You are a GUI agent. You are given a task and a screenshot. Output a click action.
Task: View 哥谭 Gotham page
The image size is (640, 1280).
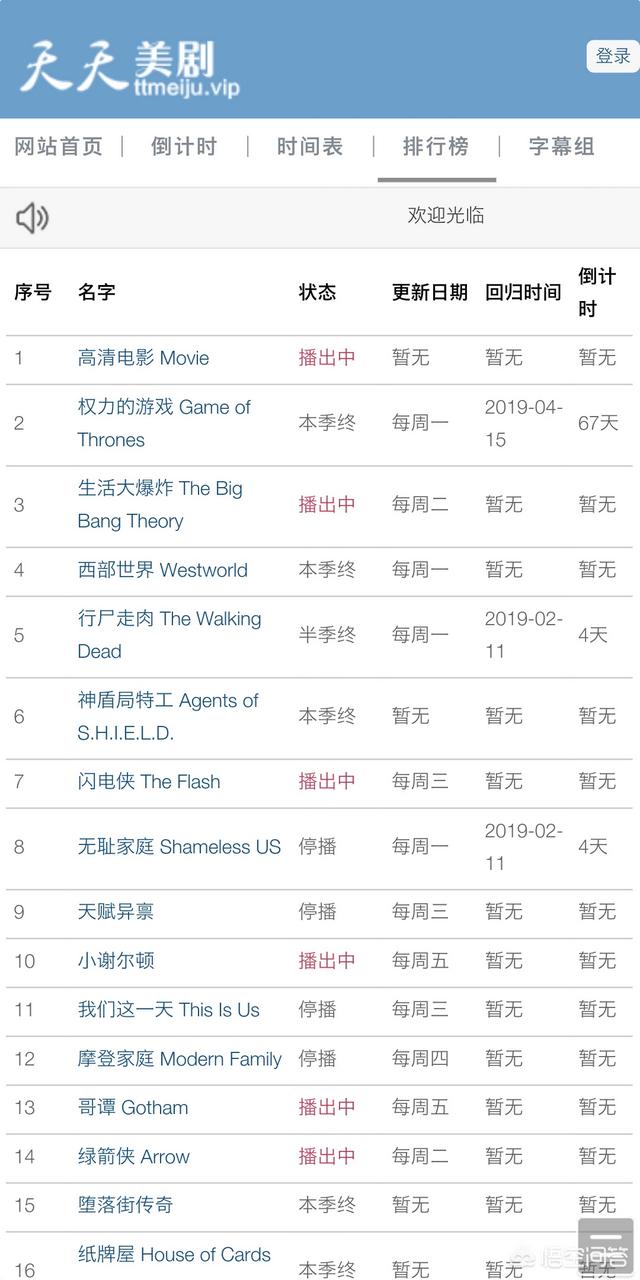(133, 1108)
